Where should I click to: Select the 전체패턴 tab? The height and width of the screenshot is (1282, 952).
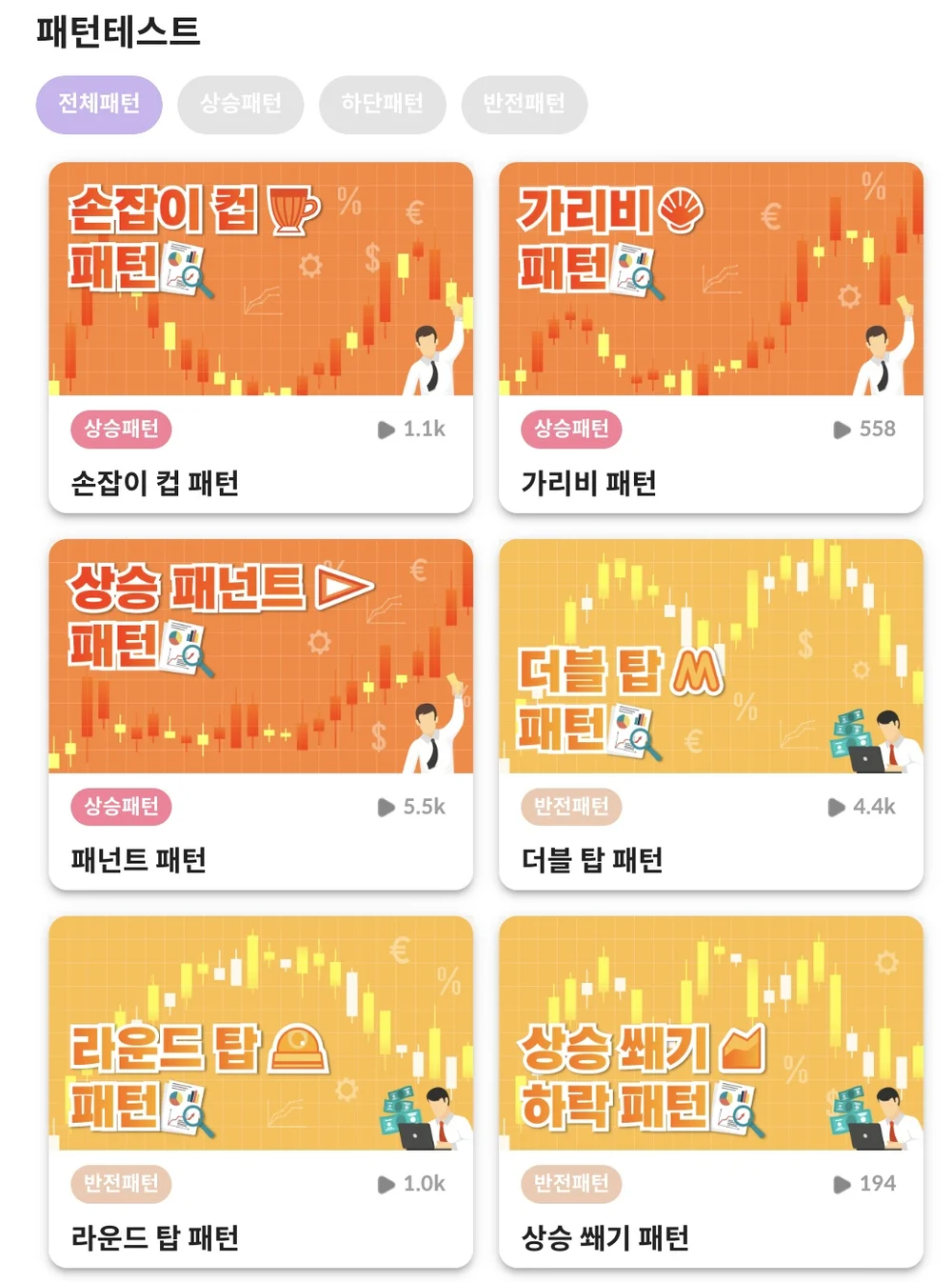pos(99,105)
